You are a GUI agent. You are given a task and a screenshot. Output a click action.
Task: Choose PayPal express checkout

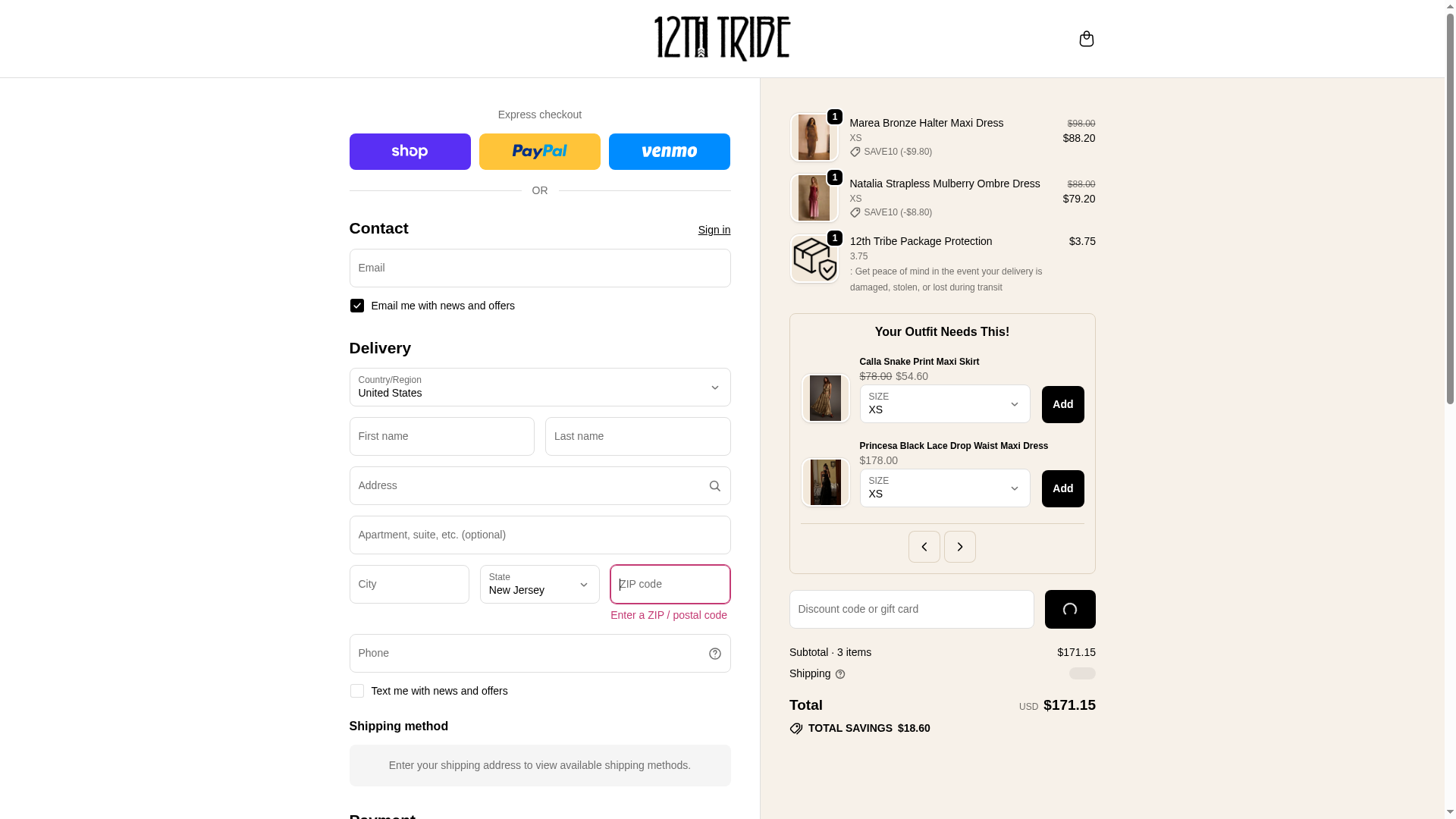pos(539,152)
